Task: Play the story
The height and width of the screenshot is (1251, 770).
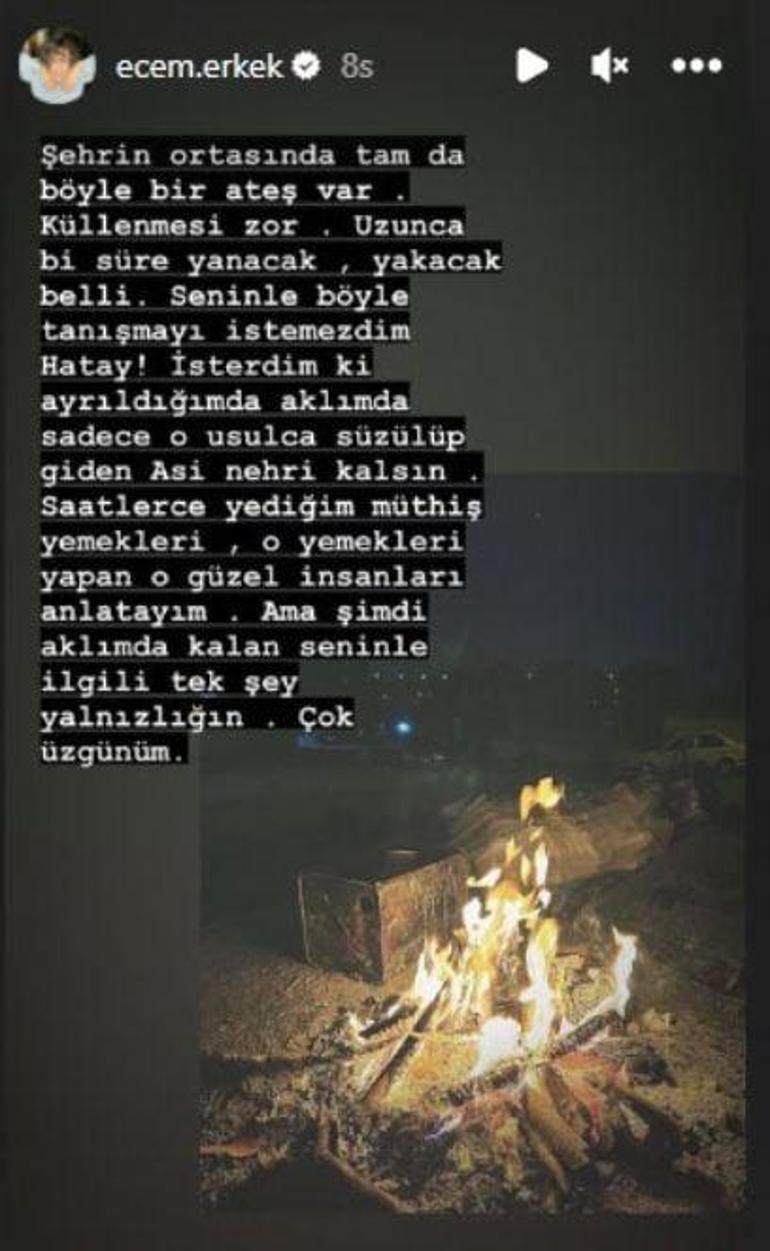Action: pos(531,66)
